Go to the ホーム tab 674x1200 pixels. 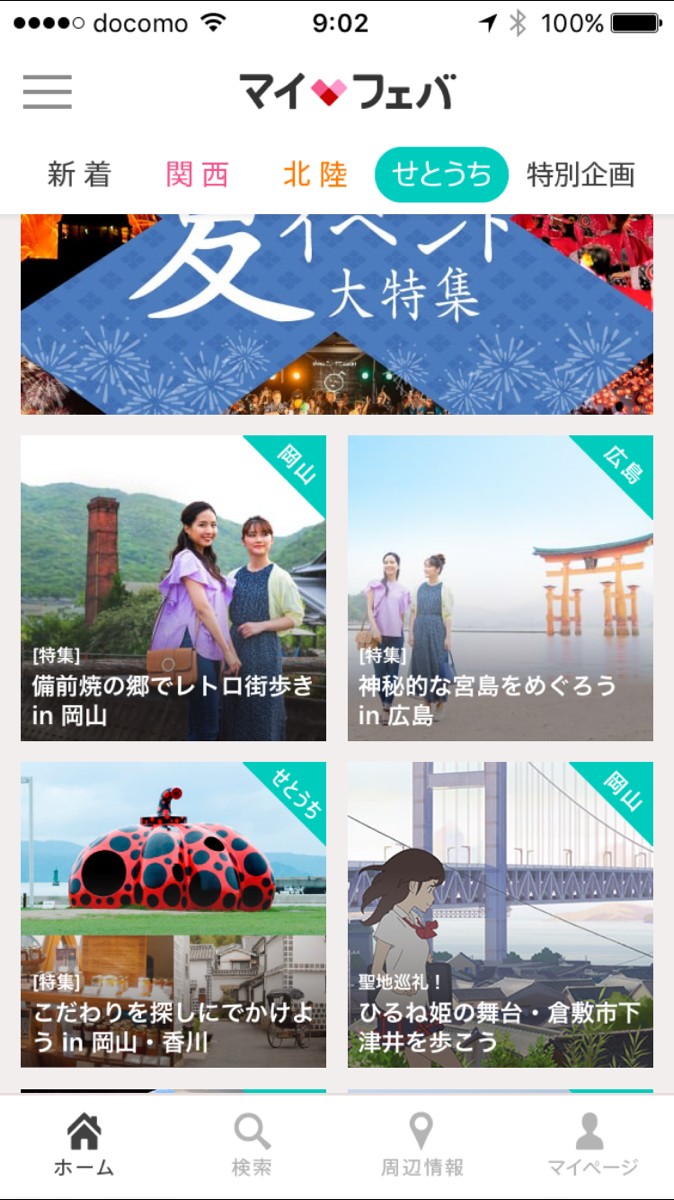(x=84, y=1145)
